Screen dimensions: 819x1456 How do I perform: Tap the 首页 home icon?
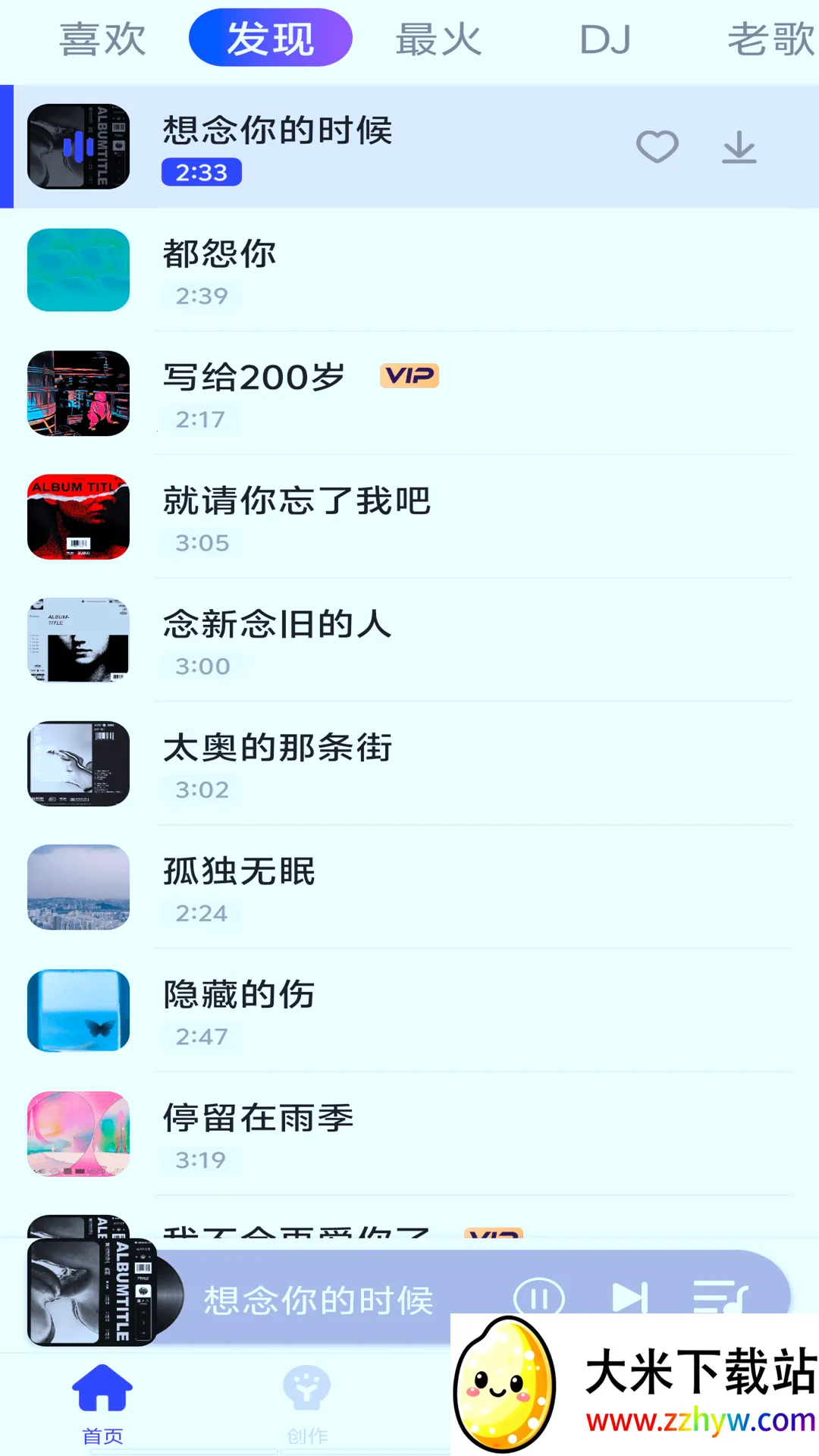tap(102, 1386)
